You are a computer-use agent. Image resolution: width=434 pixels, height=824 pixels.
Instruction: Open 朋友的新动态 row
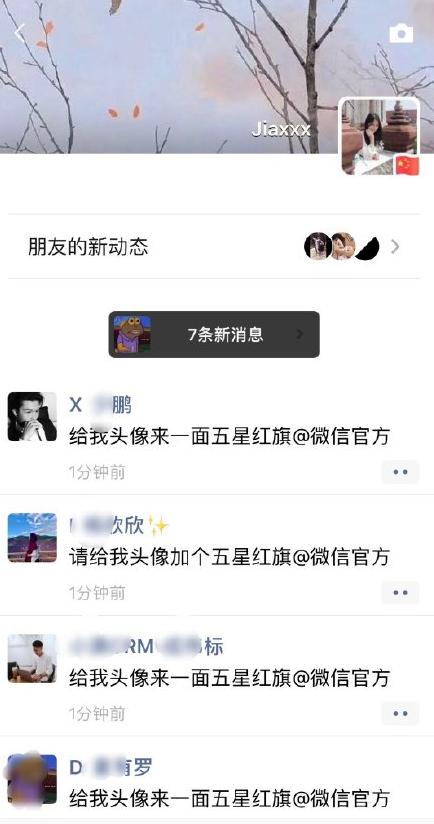coord(214,246)
